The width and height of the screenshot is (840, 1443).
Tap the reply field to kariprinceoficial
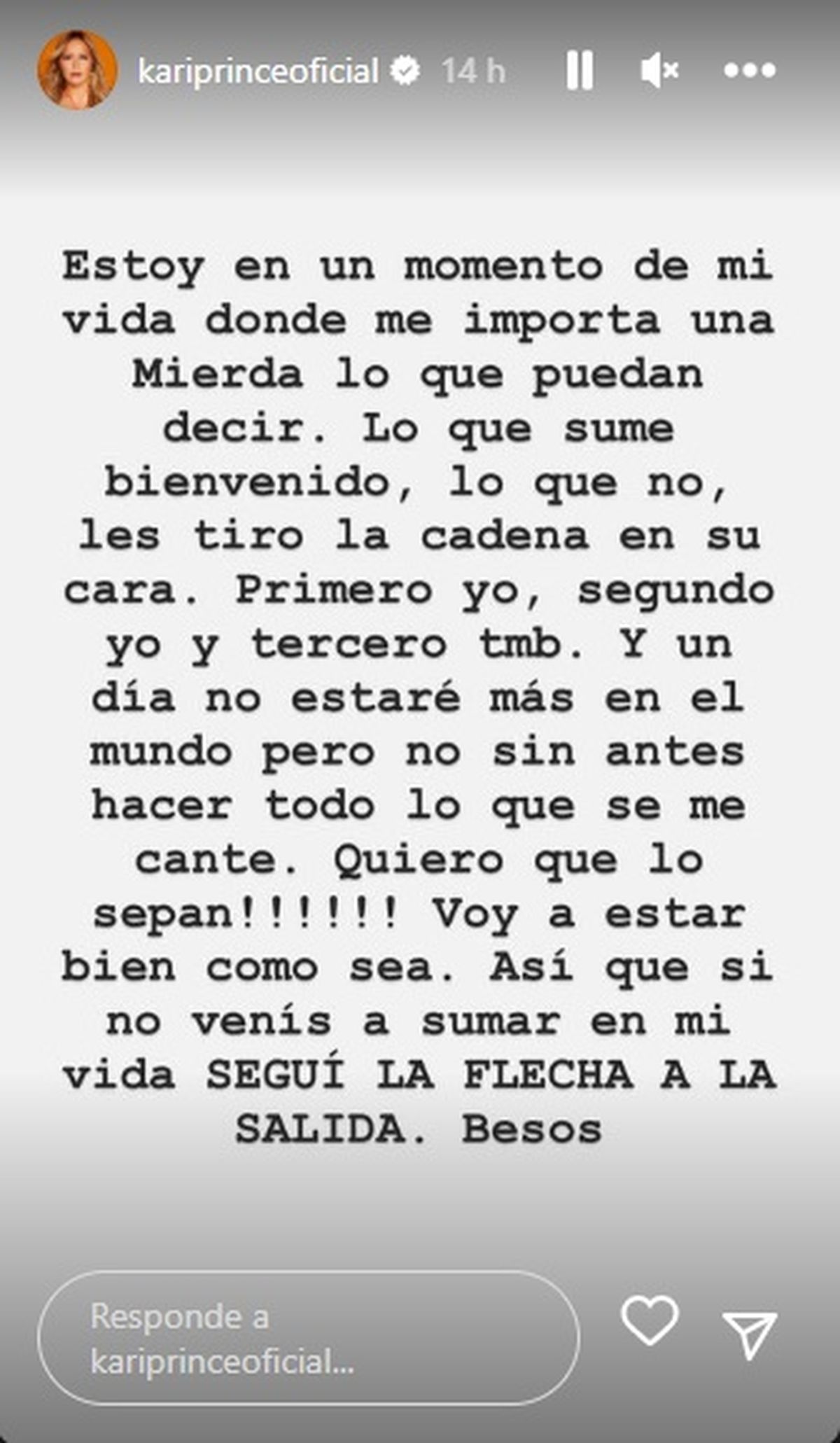(x=308, y=1338)
